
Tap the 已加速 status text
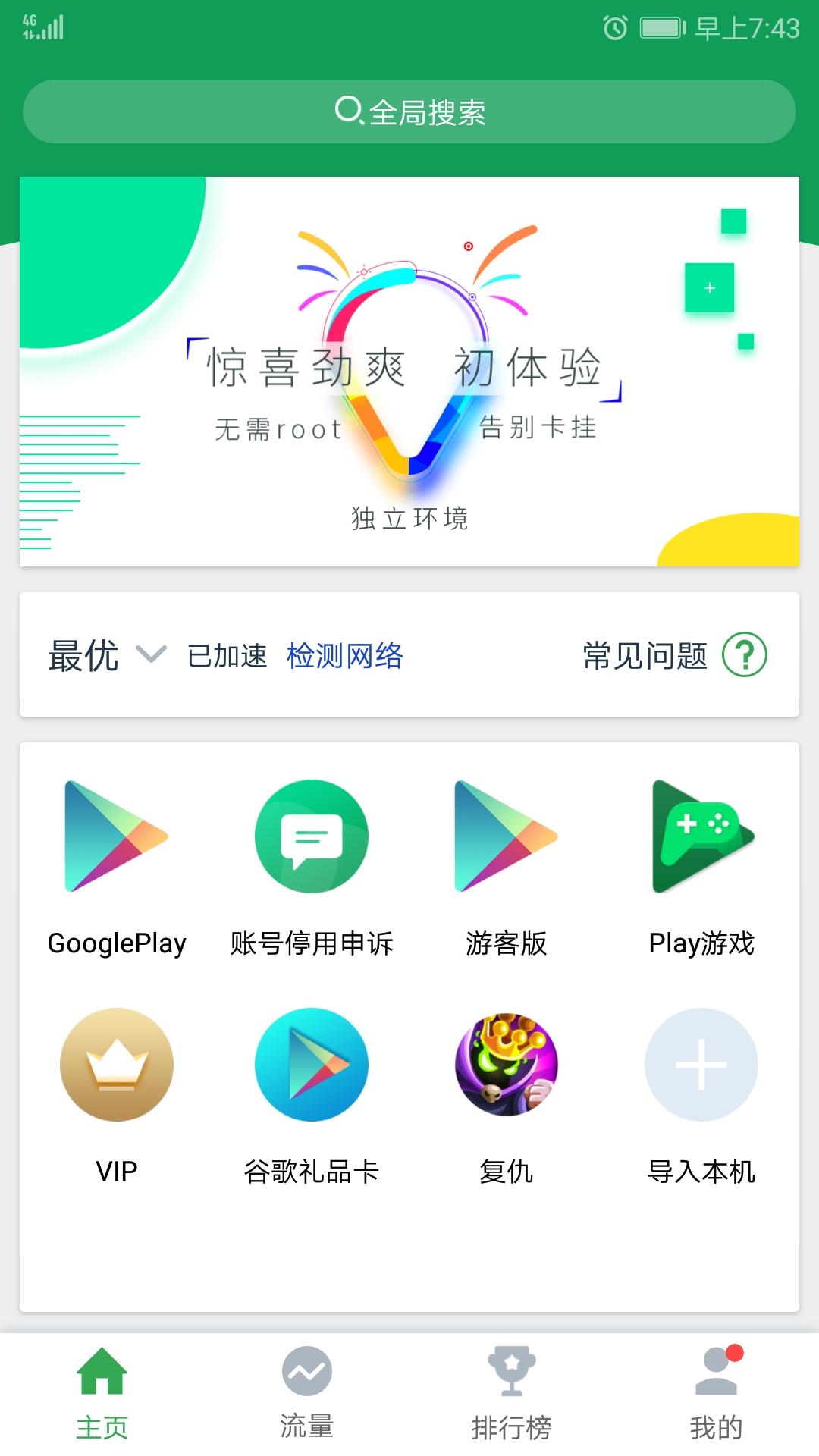point(226,657)
